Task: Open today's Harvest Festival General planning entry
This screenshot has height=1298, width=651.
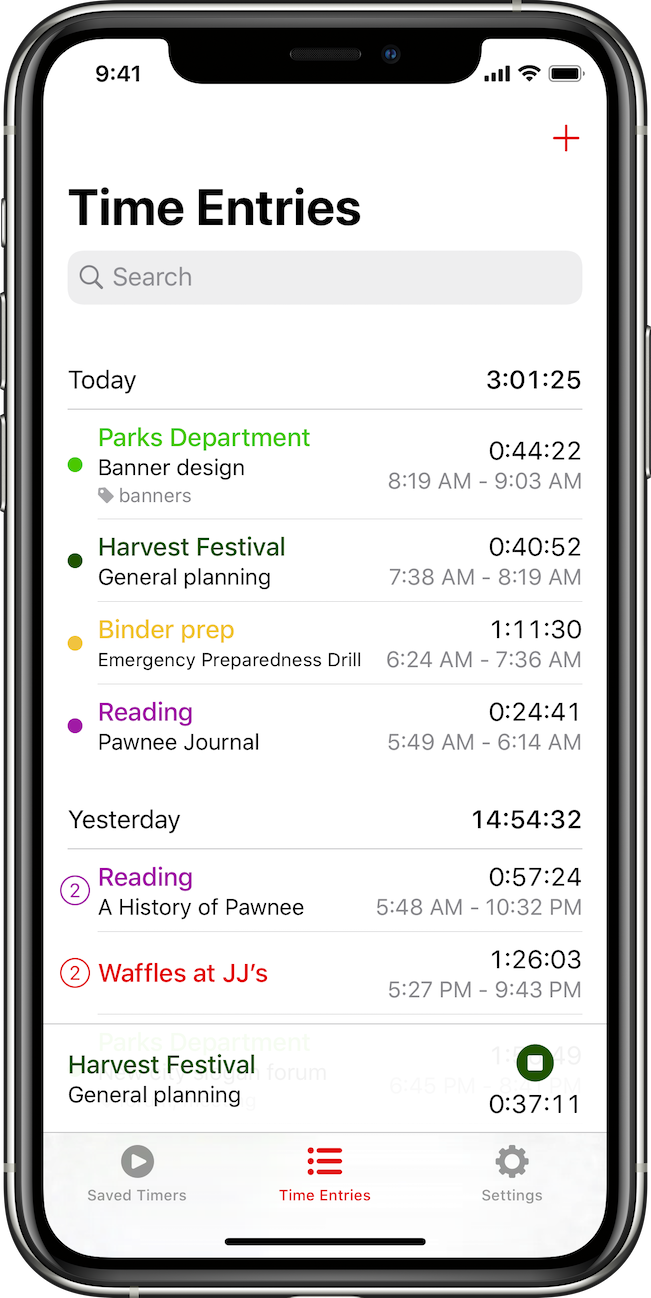Action: [325, 561]
